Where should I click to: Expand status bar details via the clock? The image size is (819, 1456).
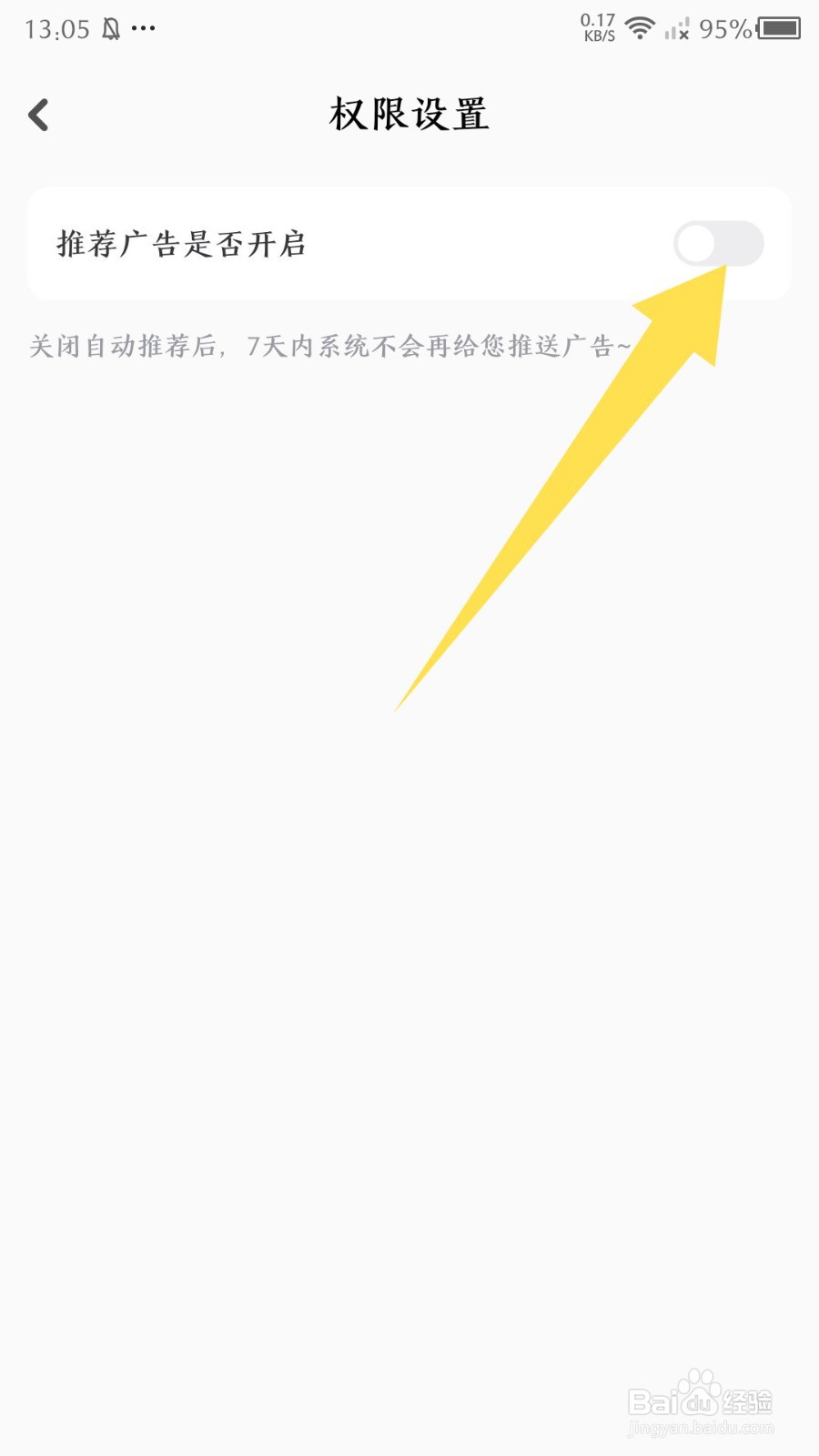[x=57, y=29]
